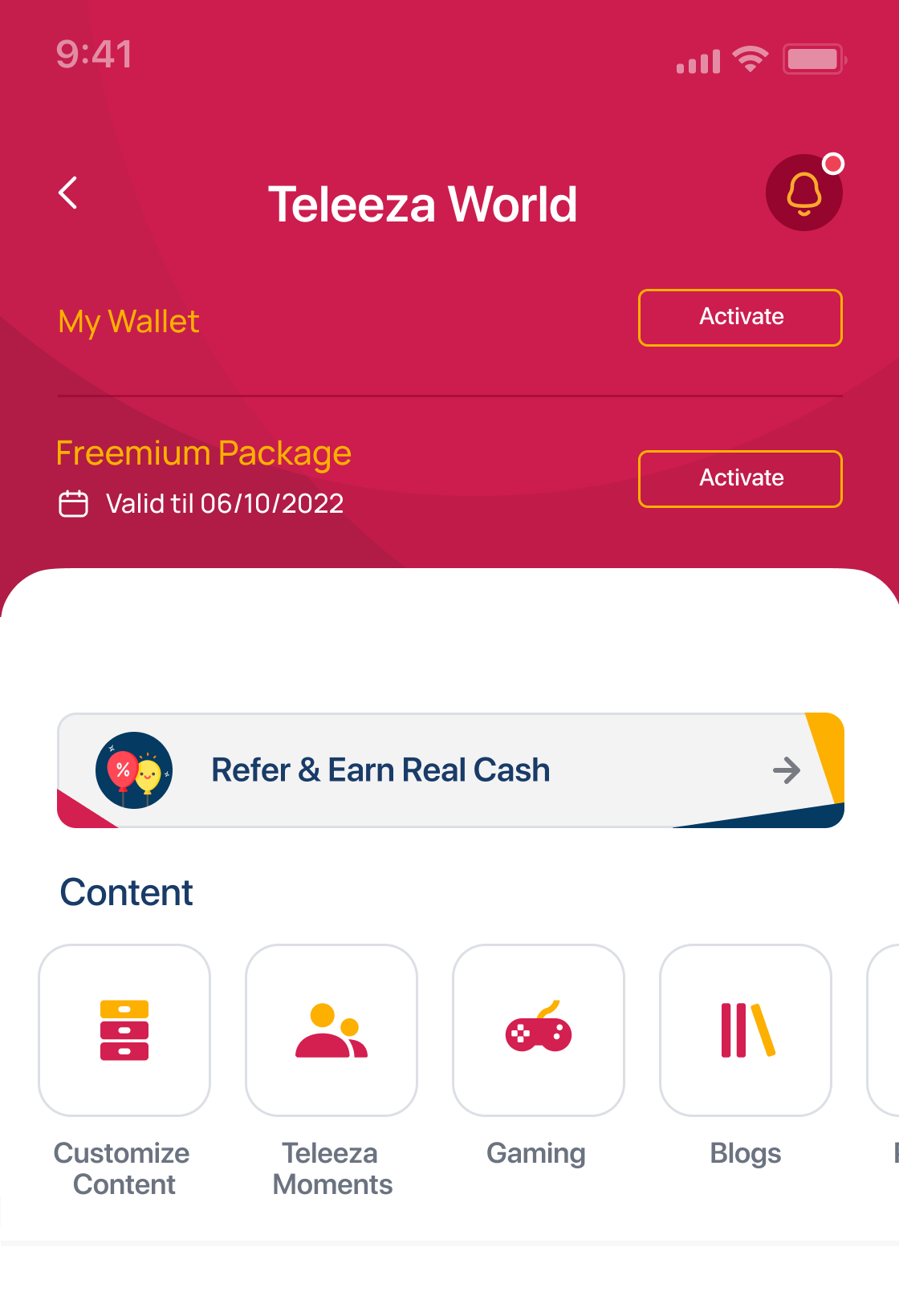The width and height of the screenshot is (899, 1316).
Task: Activate the Freemium Package
Action: (740, 479)
